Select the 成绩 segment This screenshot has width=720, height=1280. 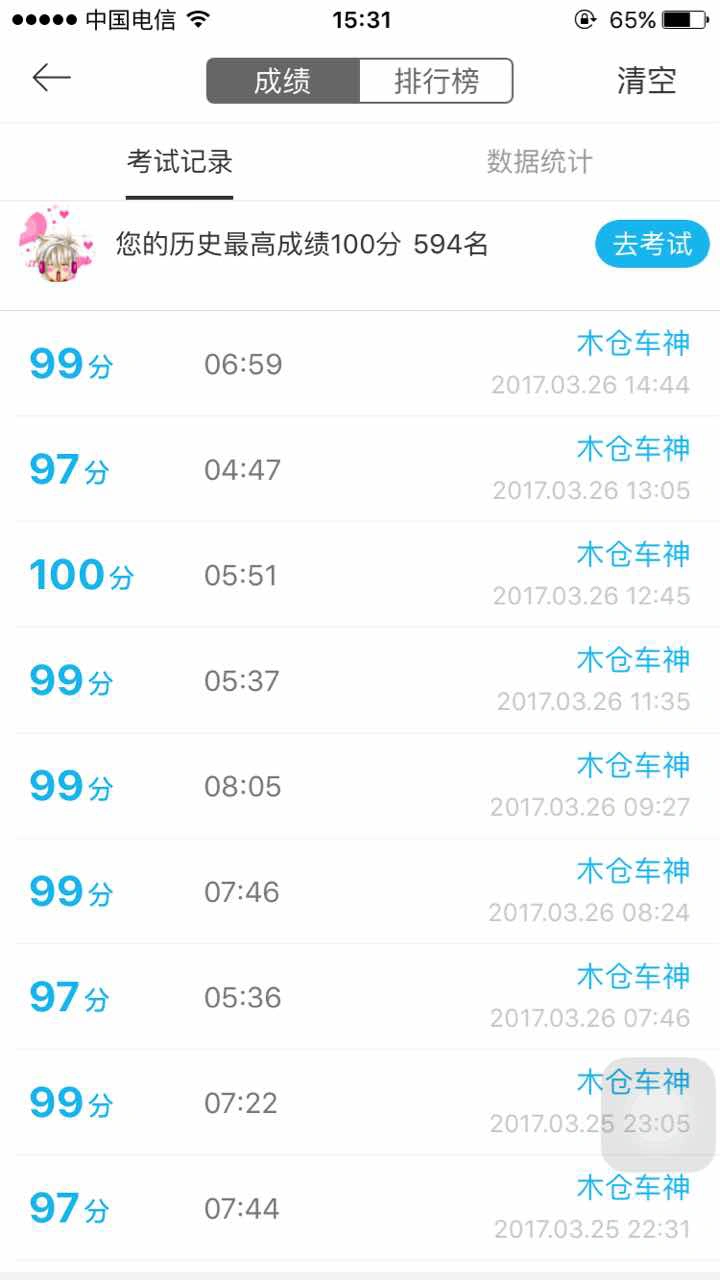tap(283, 81)
